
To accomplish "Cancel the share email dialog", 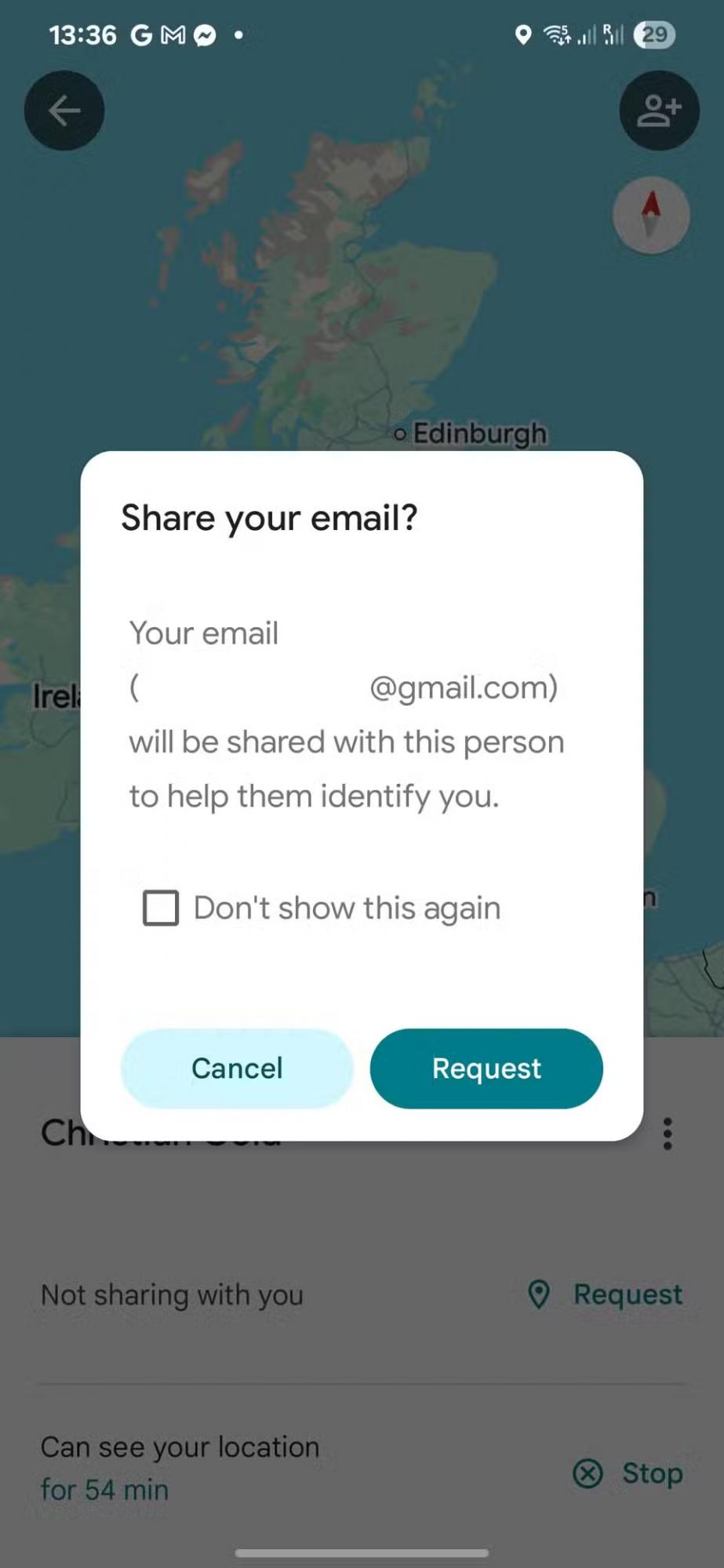I will click(237, 1069).
